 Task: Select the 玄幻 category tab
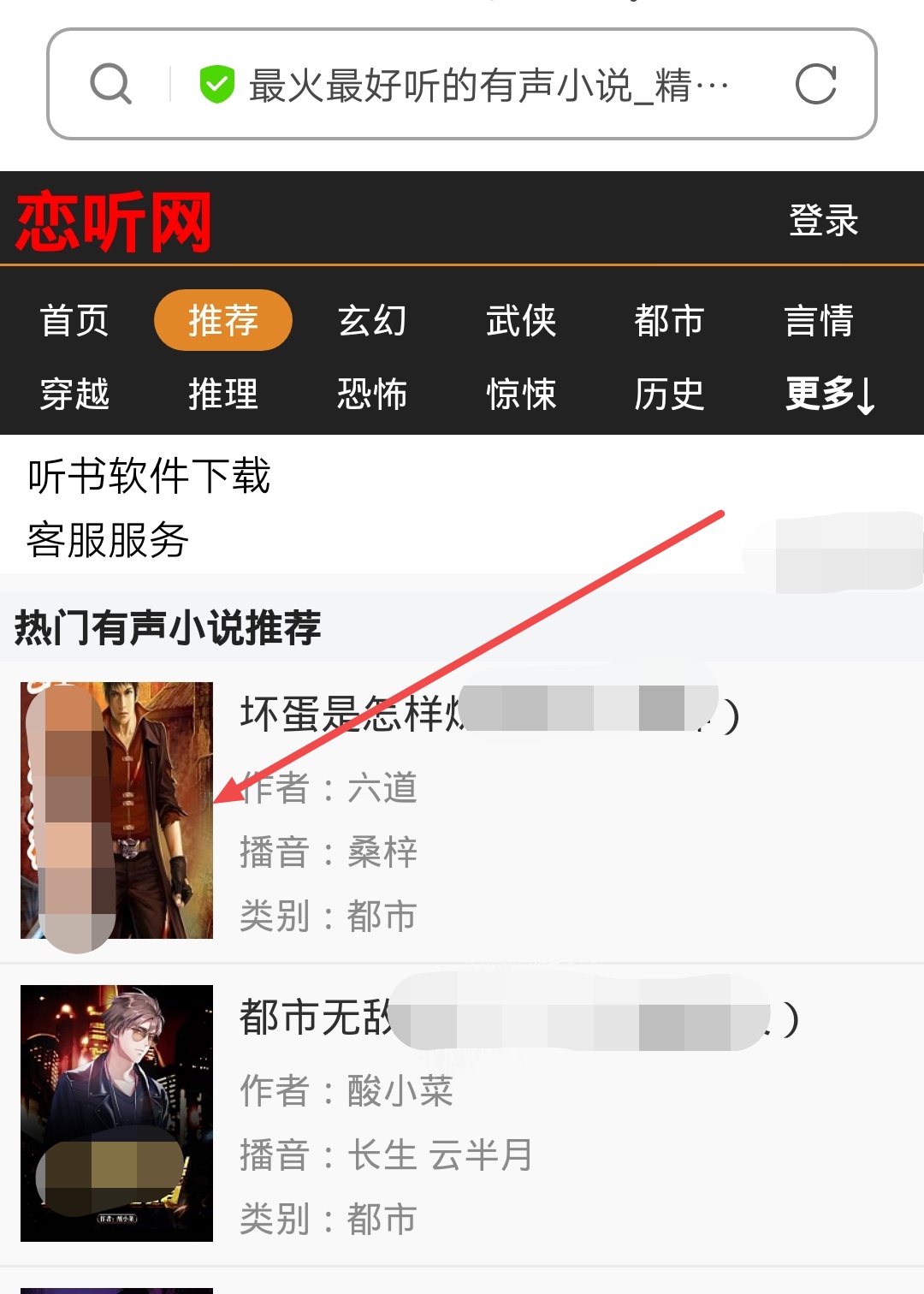[x=373, y=321]
